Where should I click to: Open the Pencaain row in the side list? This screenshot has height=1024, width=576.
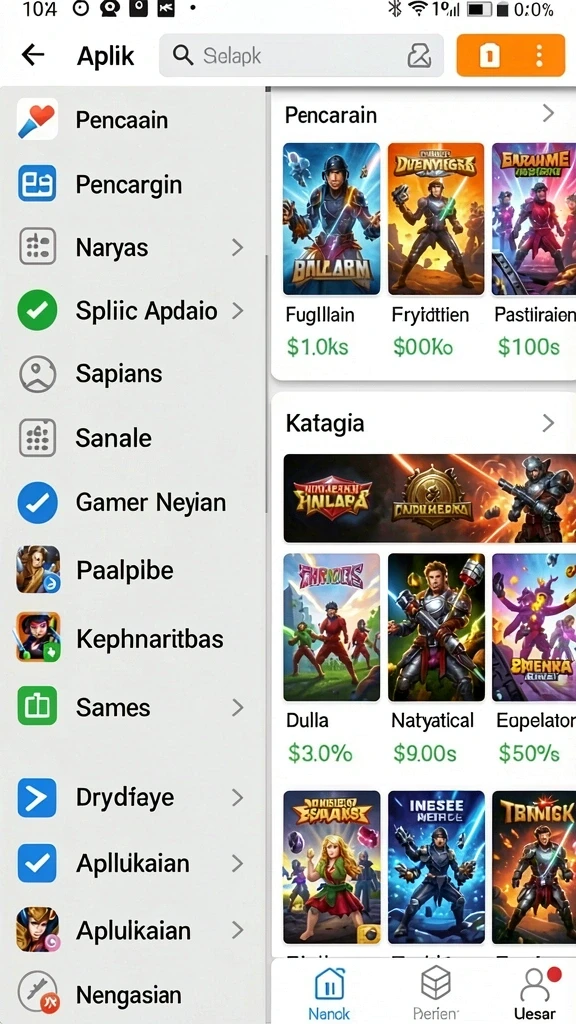[133, 120]
